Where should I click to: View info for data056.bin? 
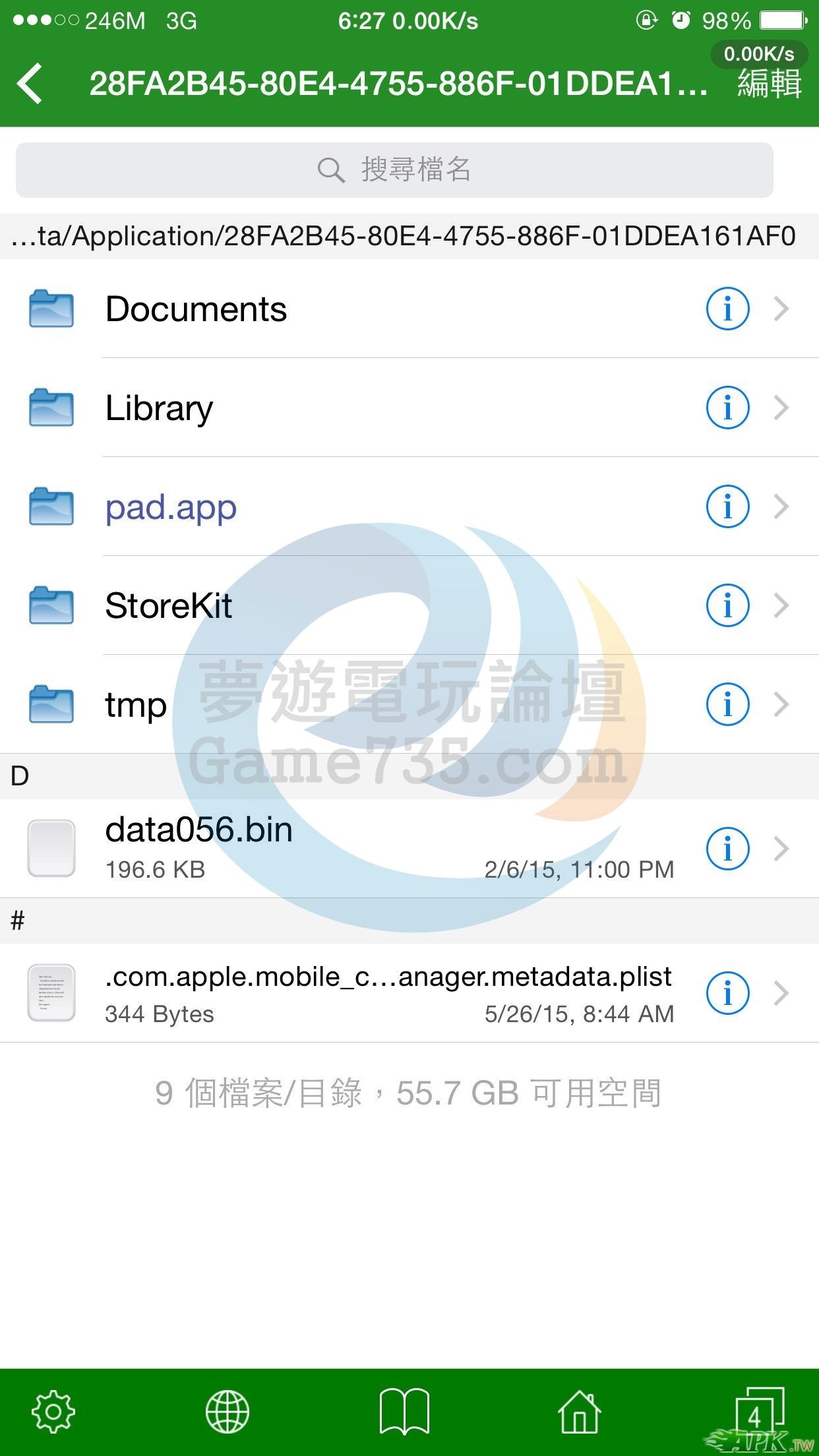coord(727,848)
